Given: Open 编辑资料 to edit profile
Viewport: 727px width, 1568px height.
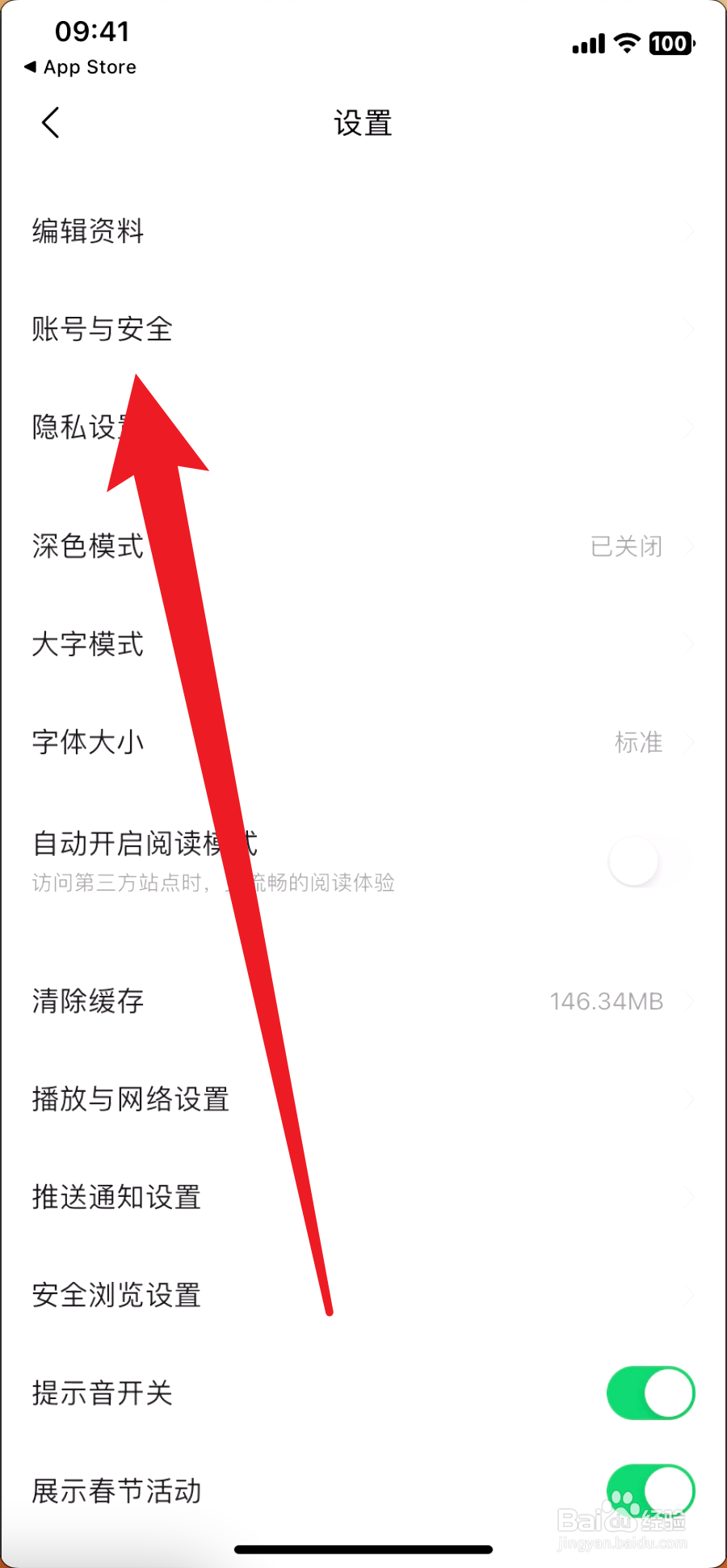Looking at the screenshot, I should point(87,231).
